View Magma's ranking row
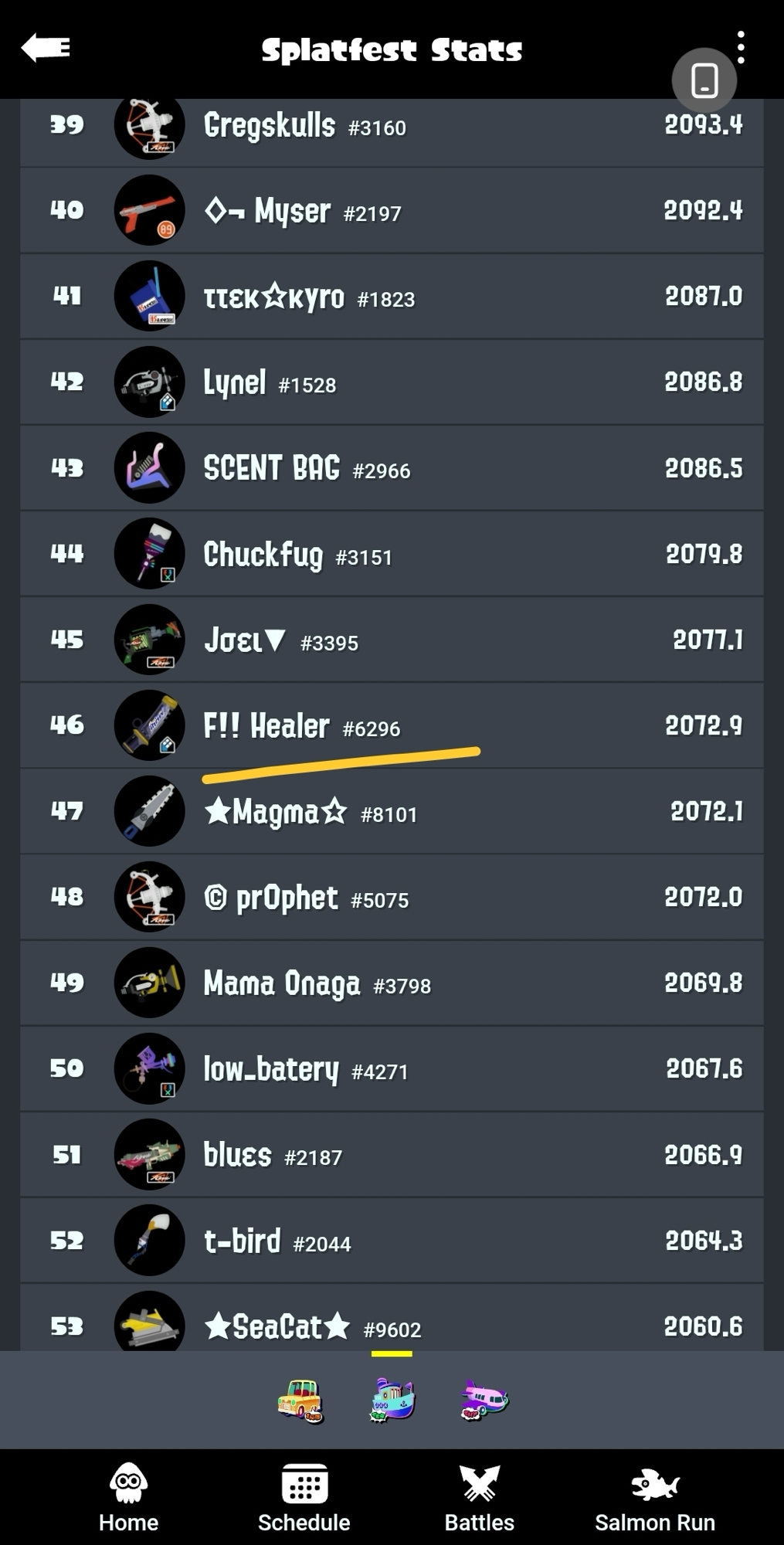This screenshot has height=1545, width=784. 392,811
